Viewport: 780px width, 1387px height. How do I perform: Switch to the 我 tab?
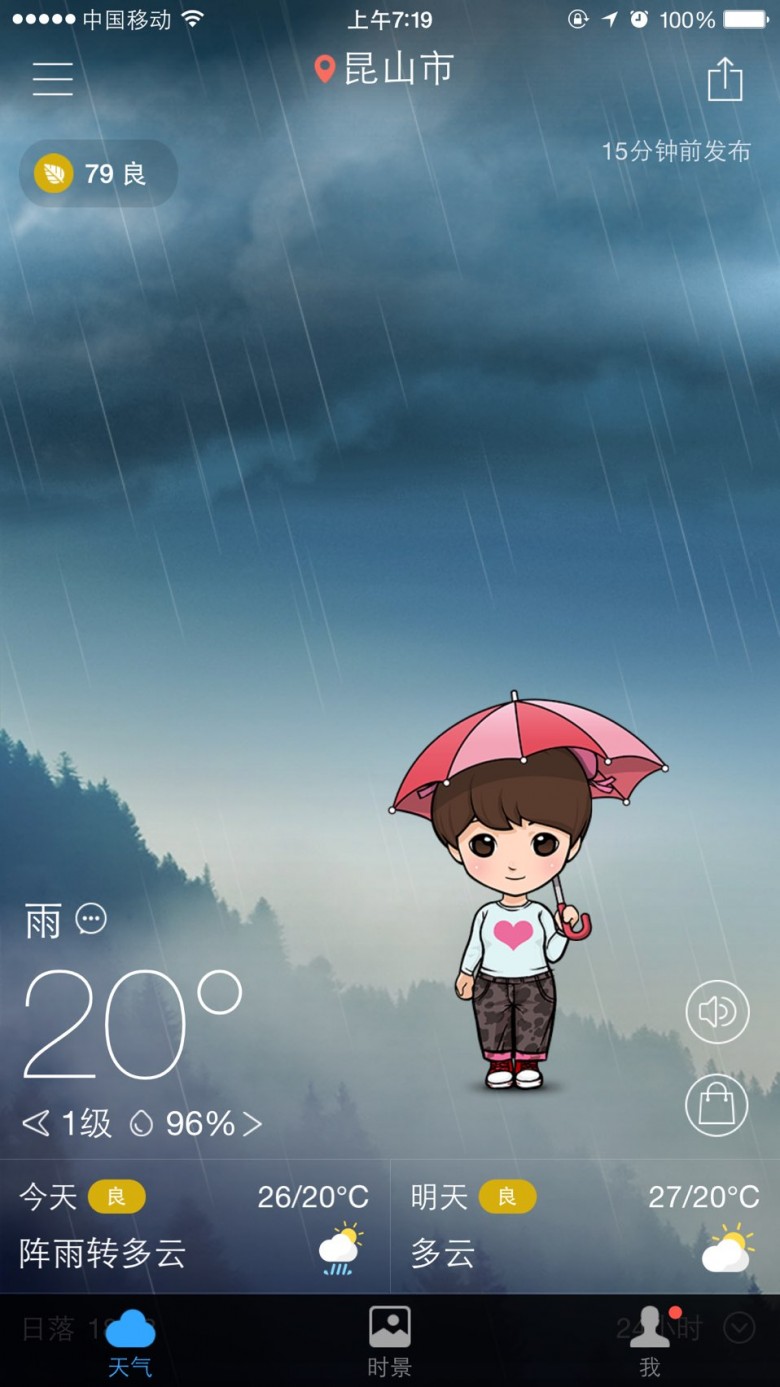[x=650, y=1342]
